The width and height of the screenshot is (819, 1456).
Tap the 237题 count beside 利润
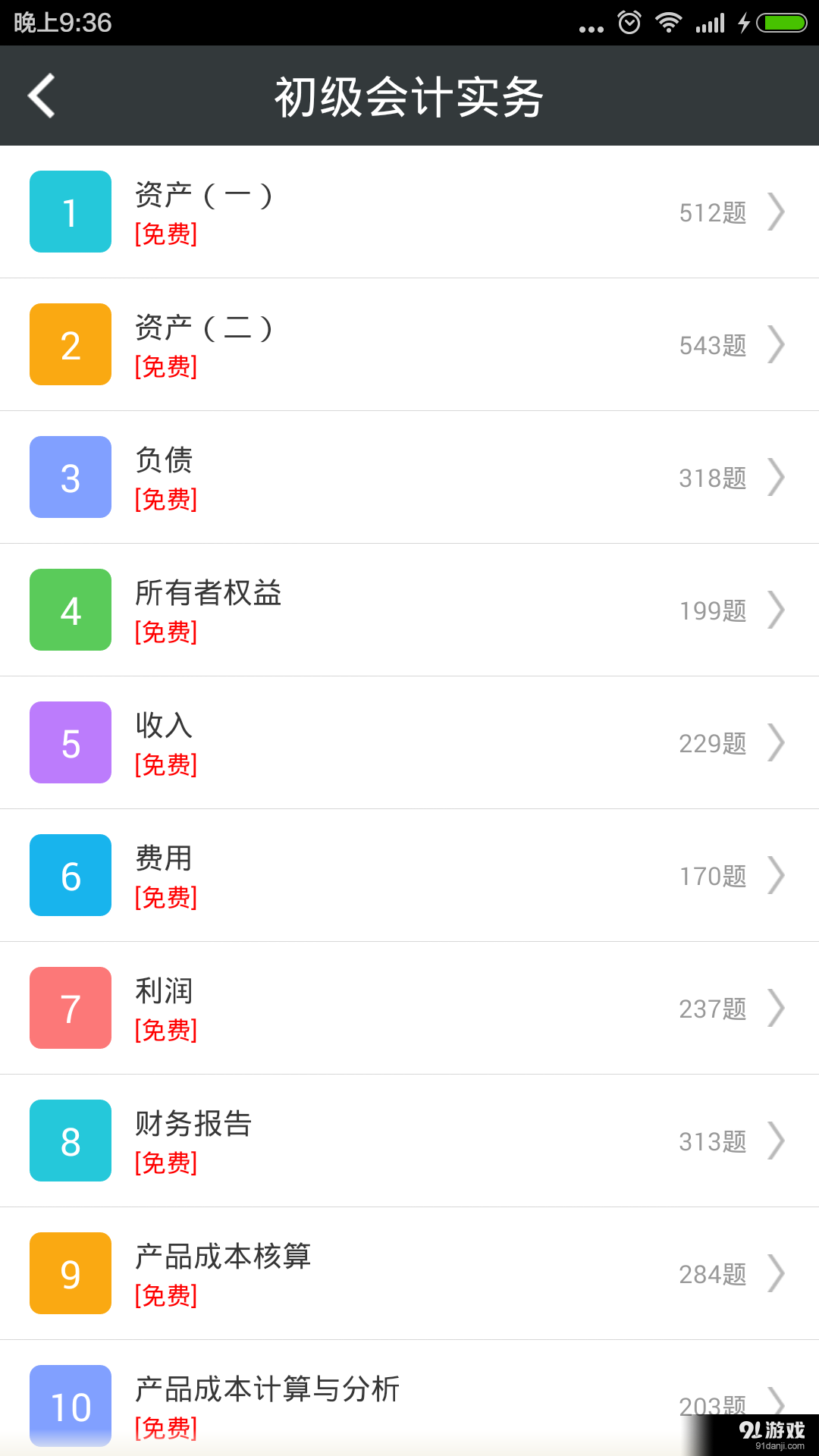click(711, 1008)
